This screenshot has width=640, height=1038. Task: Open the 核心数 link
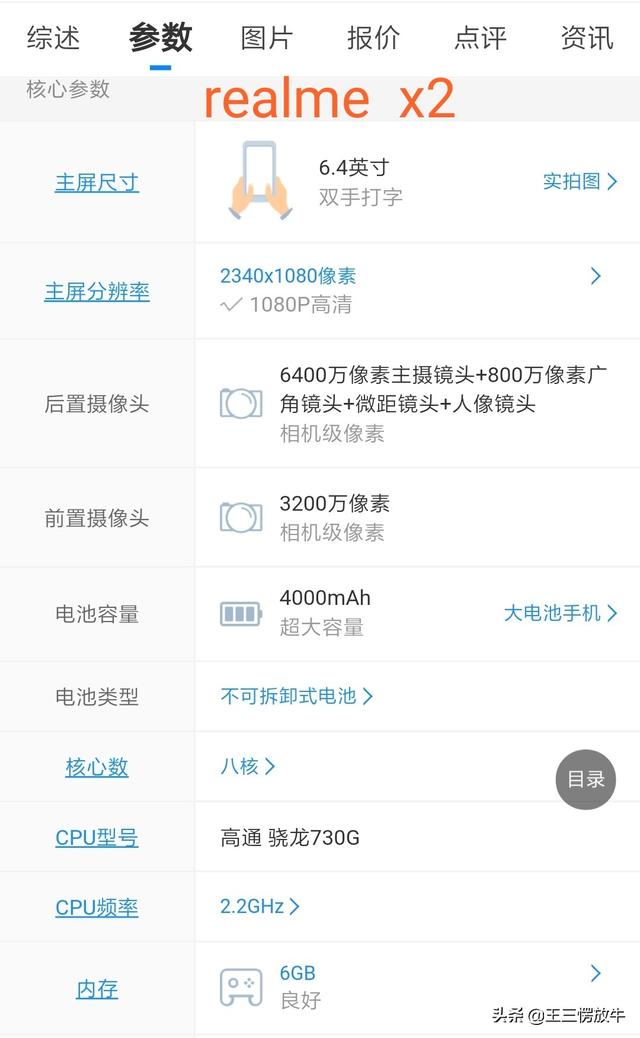point(97,767)
